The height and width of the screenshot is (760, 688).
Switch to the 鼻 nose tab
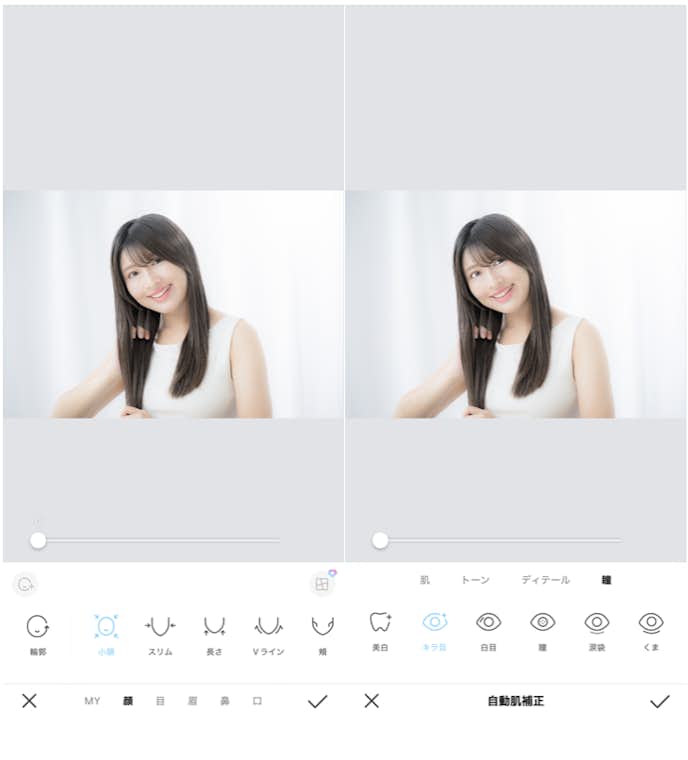pyautogui.click(x=224, y=701)
